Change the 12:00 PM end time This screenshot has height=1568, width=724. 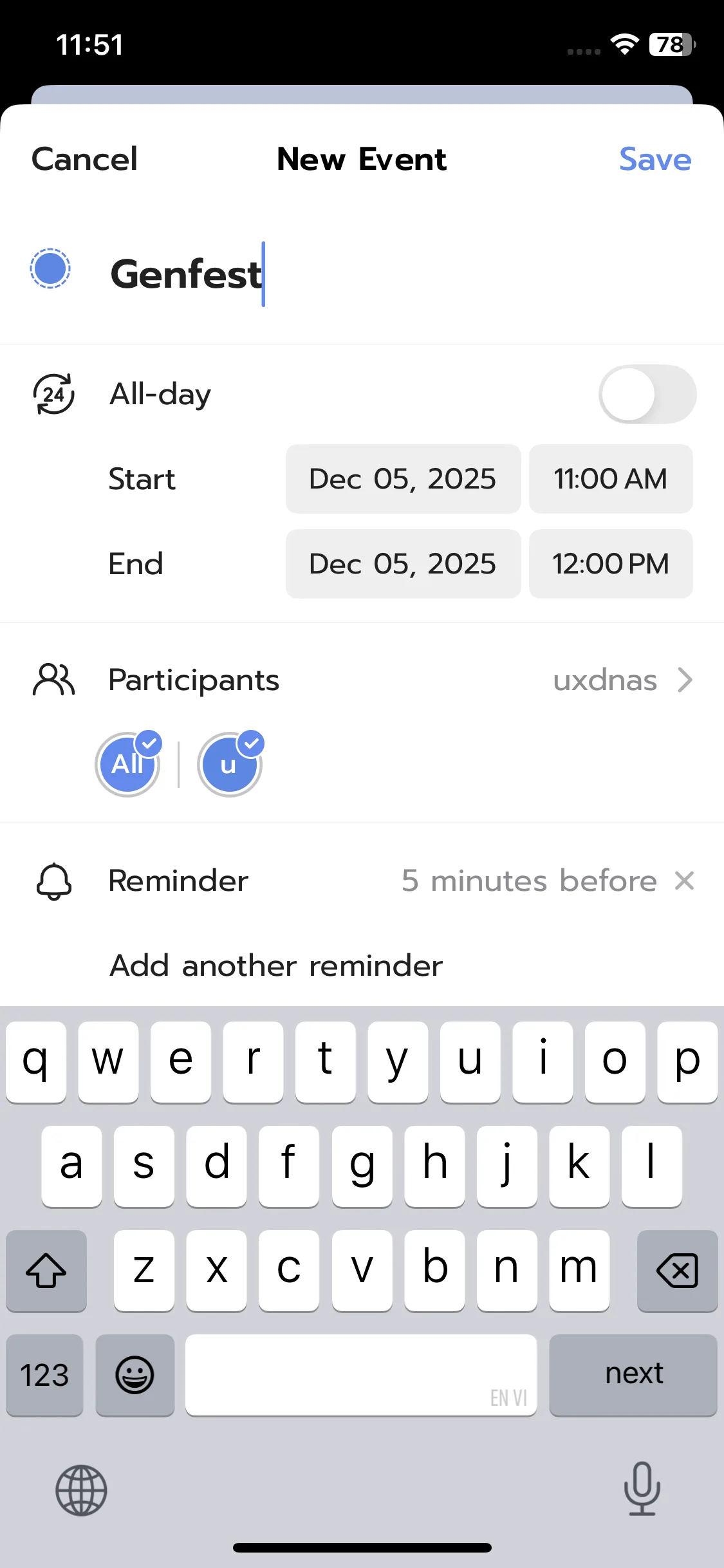pos(610,564)
